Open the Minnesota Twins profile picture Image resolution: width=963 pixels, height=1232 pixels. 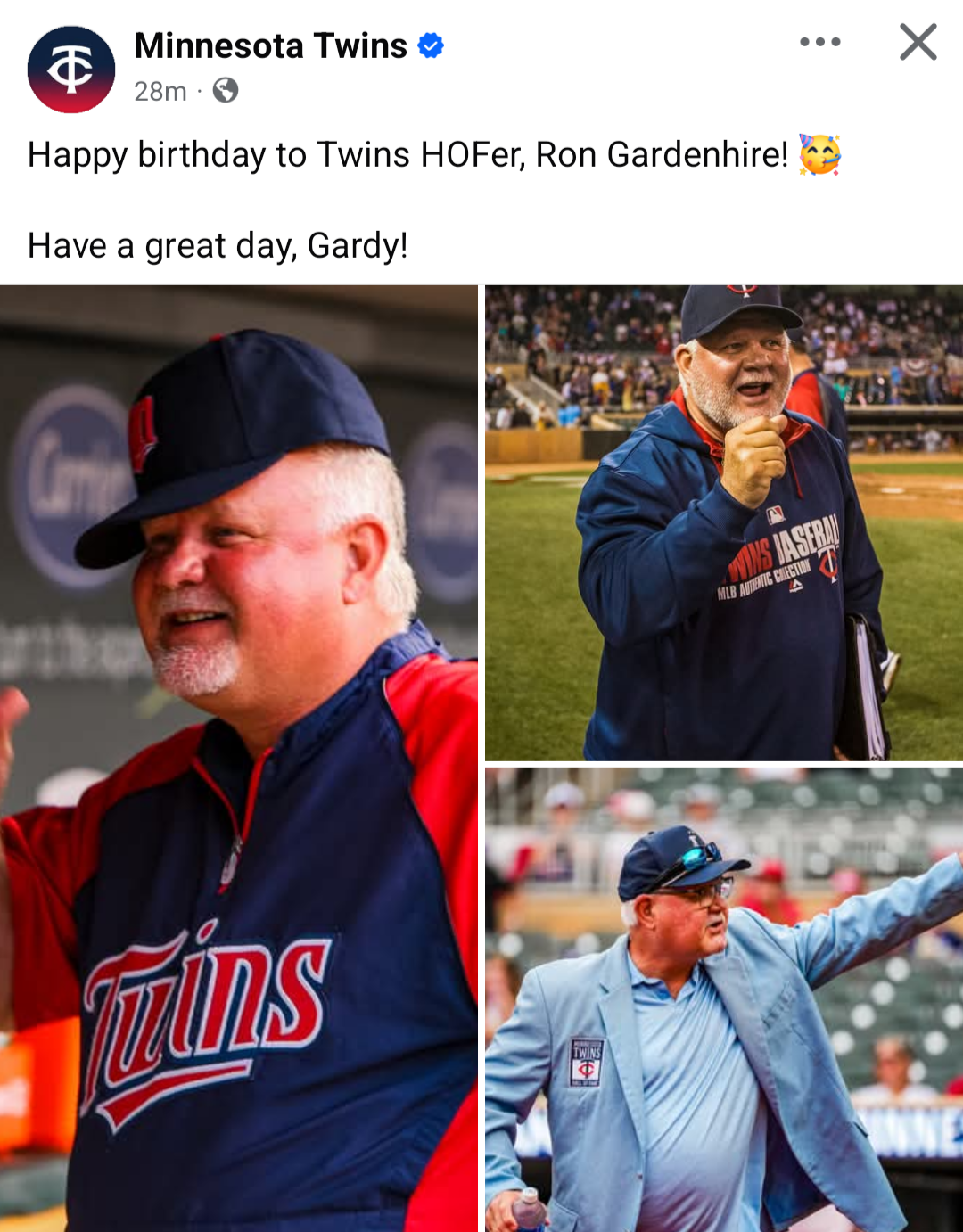coord(71,70)
